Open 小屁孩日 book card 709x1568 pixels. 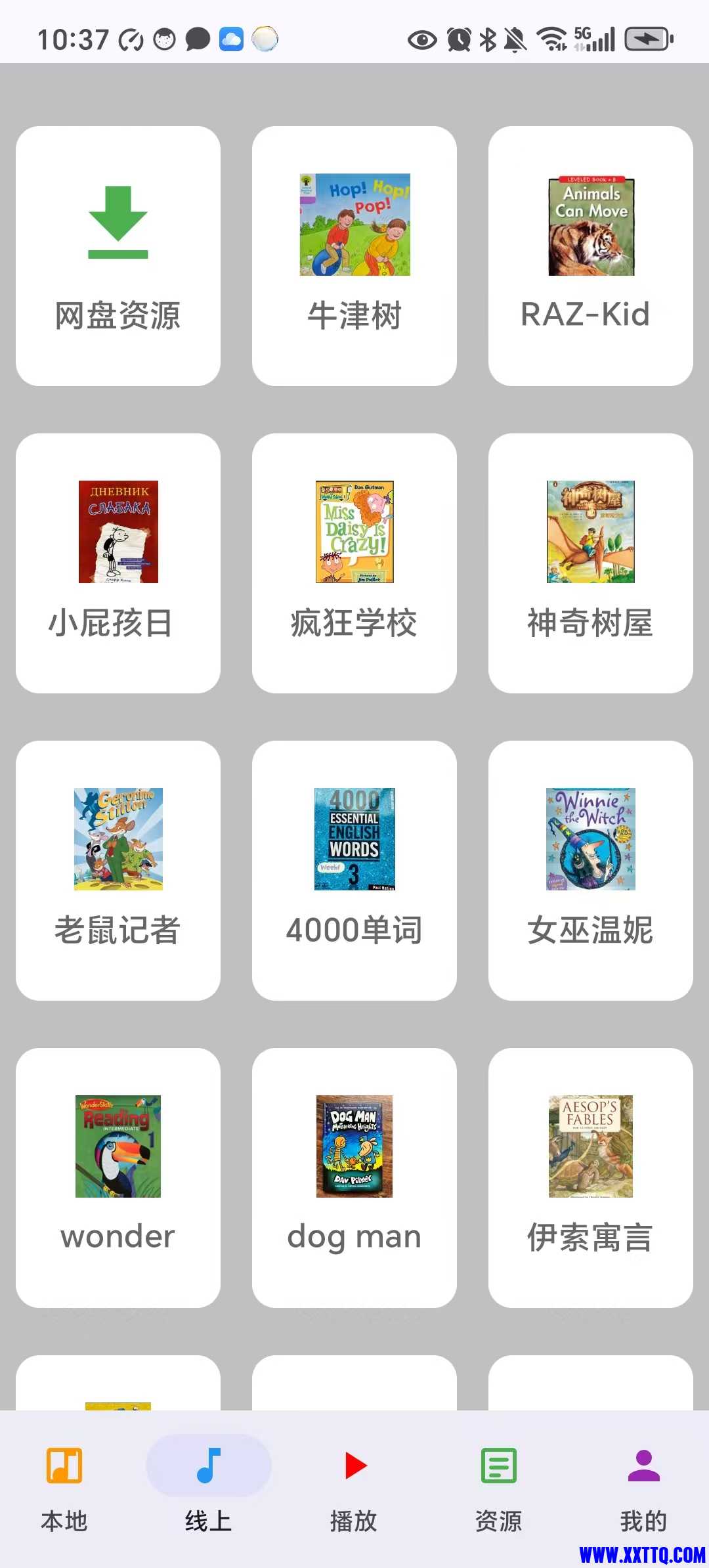(x=118, y=563)
